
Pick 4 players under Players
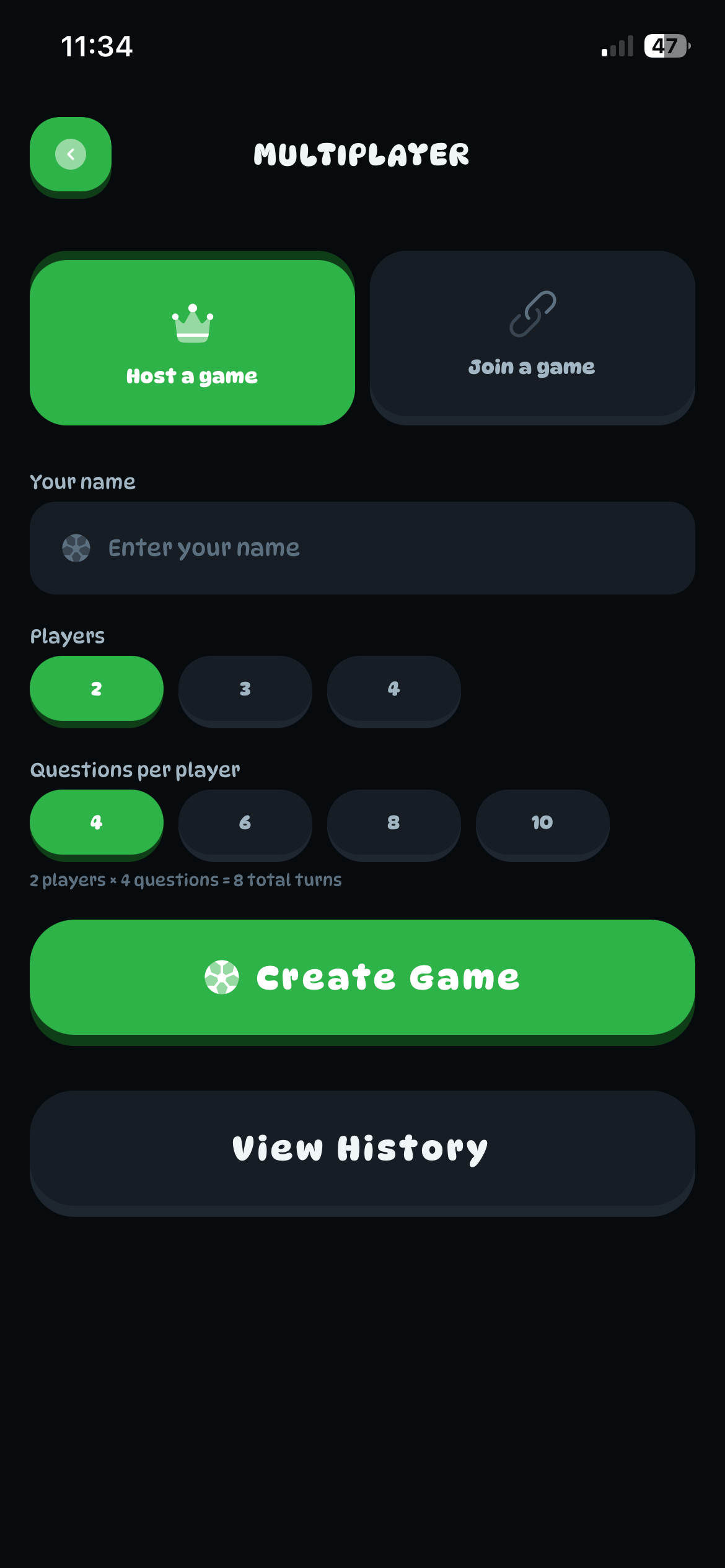point(394,689)
